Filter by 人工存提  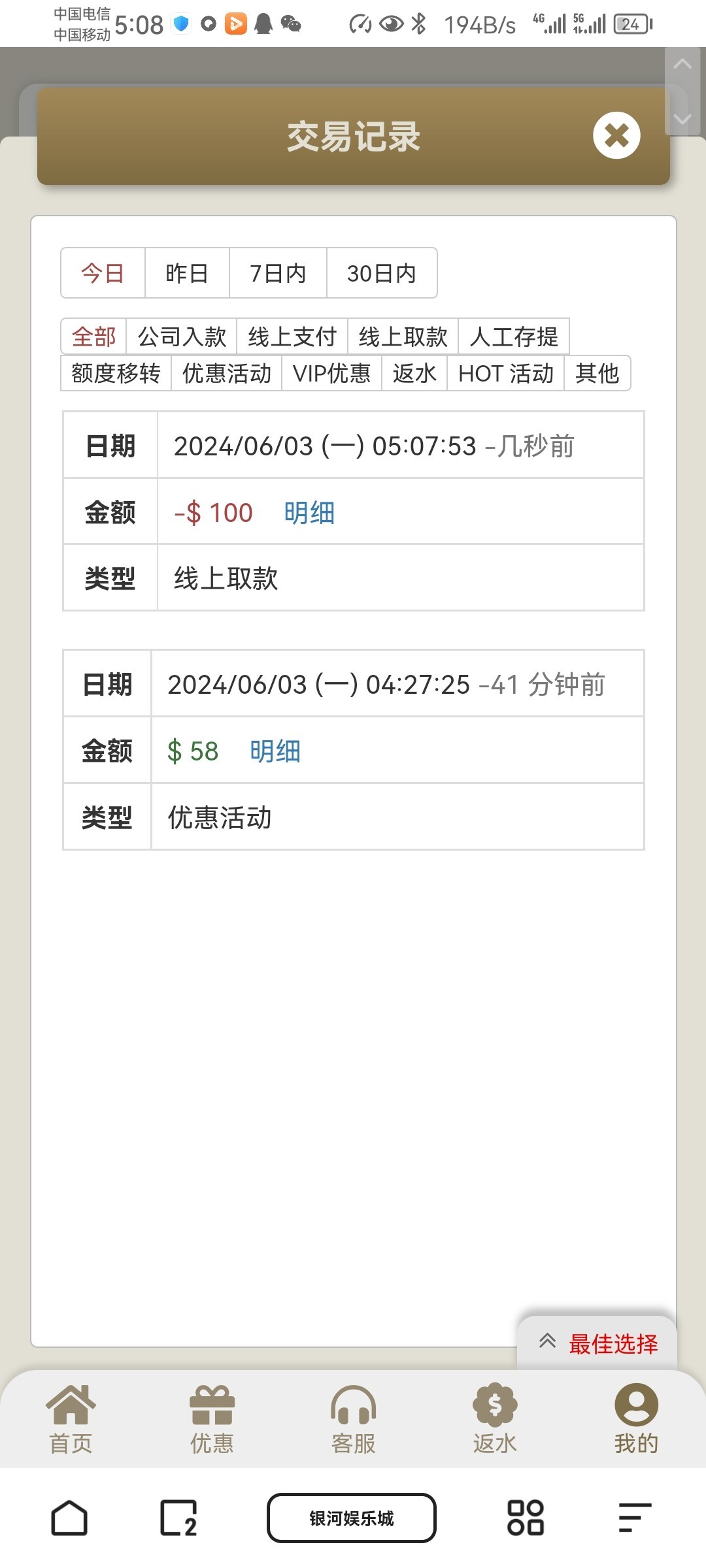pyautogui.click(x=514, y=336)
